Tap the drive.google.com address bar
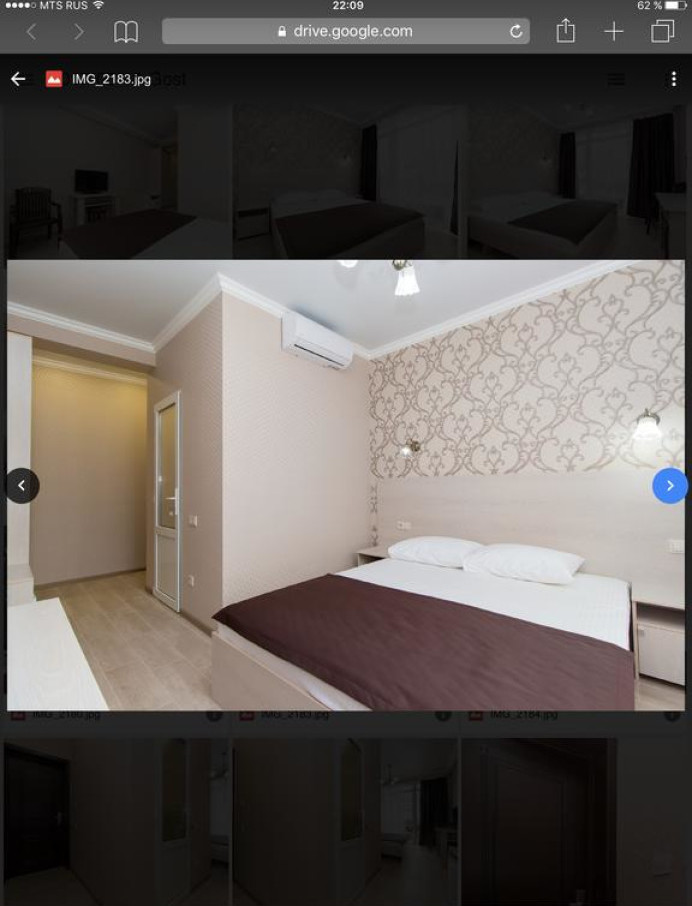 click(x=345, y=31)
